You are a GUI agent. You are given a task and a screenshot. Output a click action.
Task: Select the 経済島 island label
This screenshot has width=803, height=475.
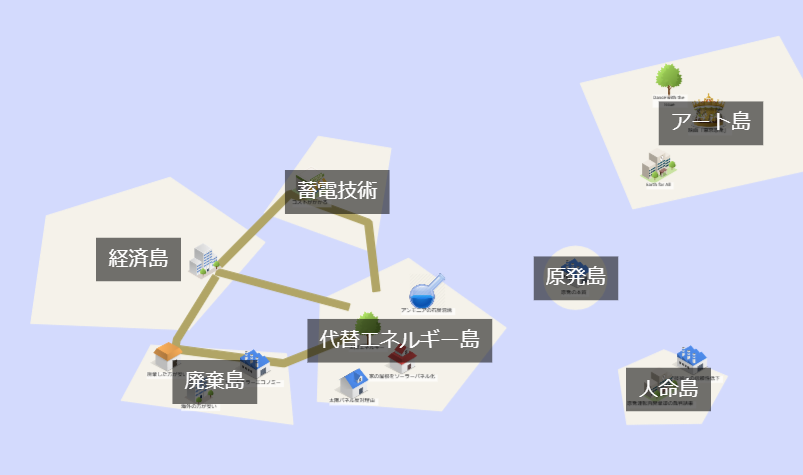(138, 258)
